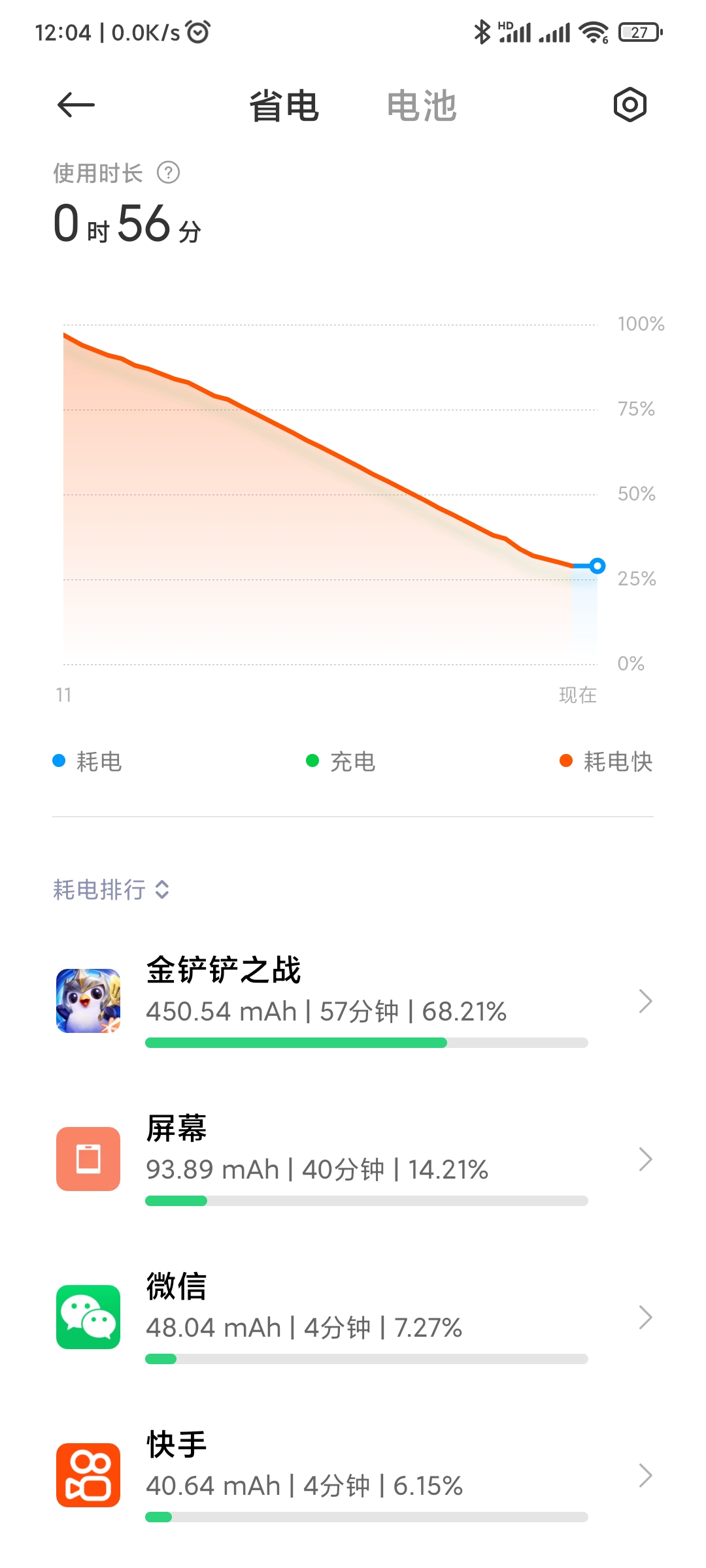The image size is (706, 1568).
Task: Open 屏幕 power usage details
Action: (353, 1159)
